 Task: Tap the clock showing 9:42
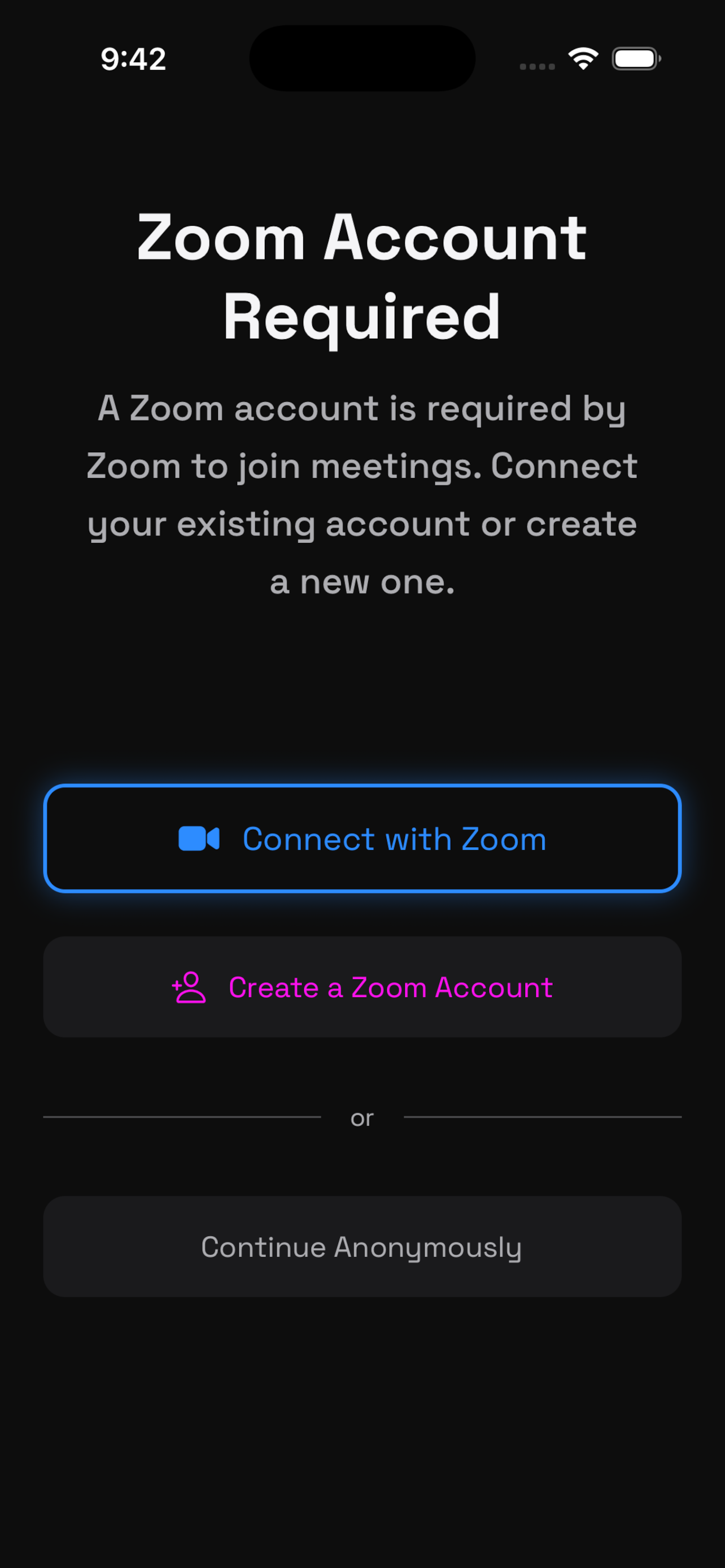(133, 59)
